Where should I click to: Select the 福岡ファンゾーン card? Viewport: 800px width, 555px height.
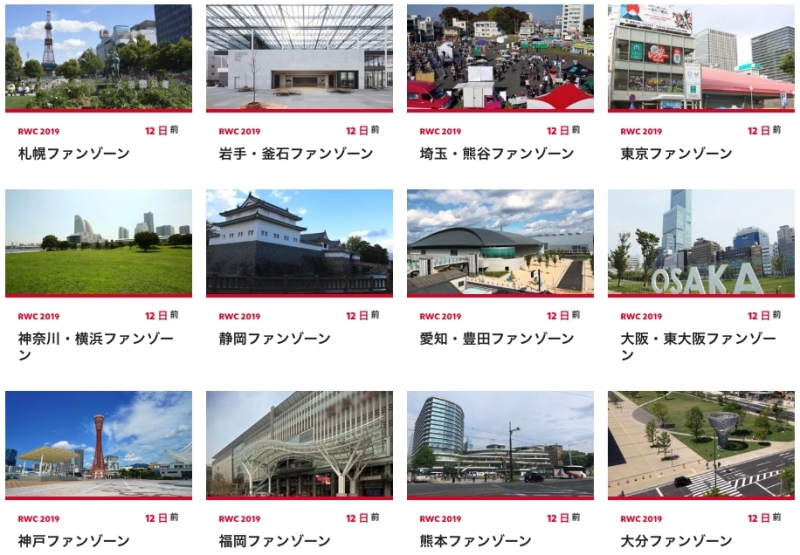(299, 444)
